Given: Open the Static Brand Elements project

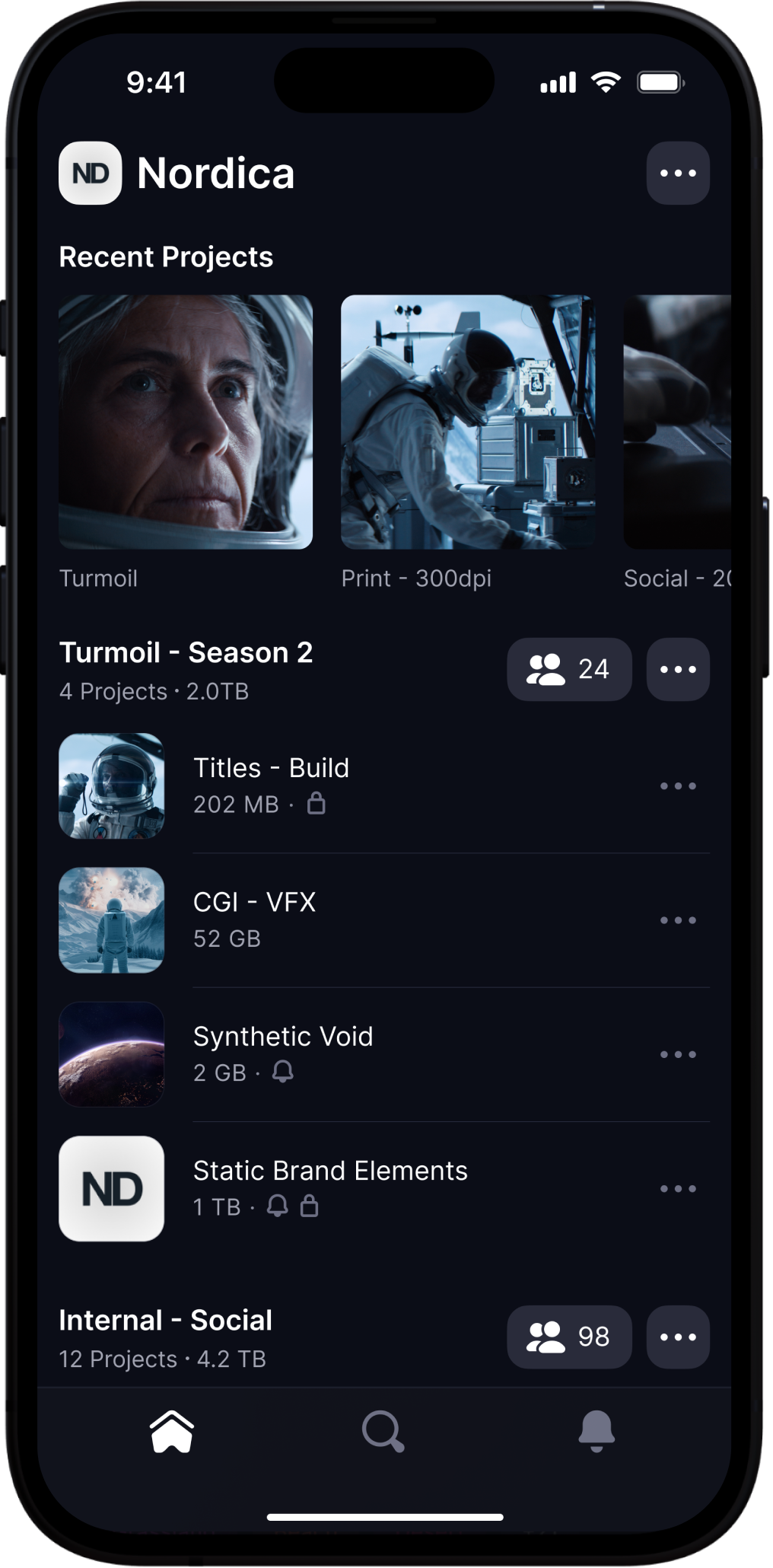Looking at the screenshot, I should coord(330,1187).
